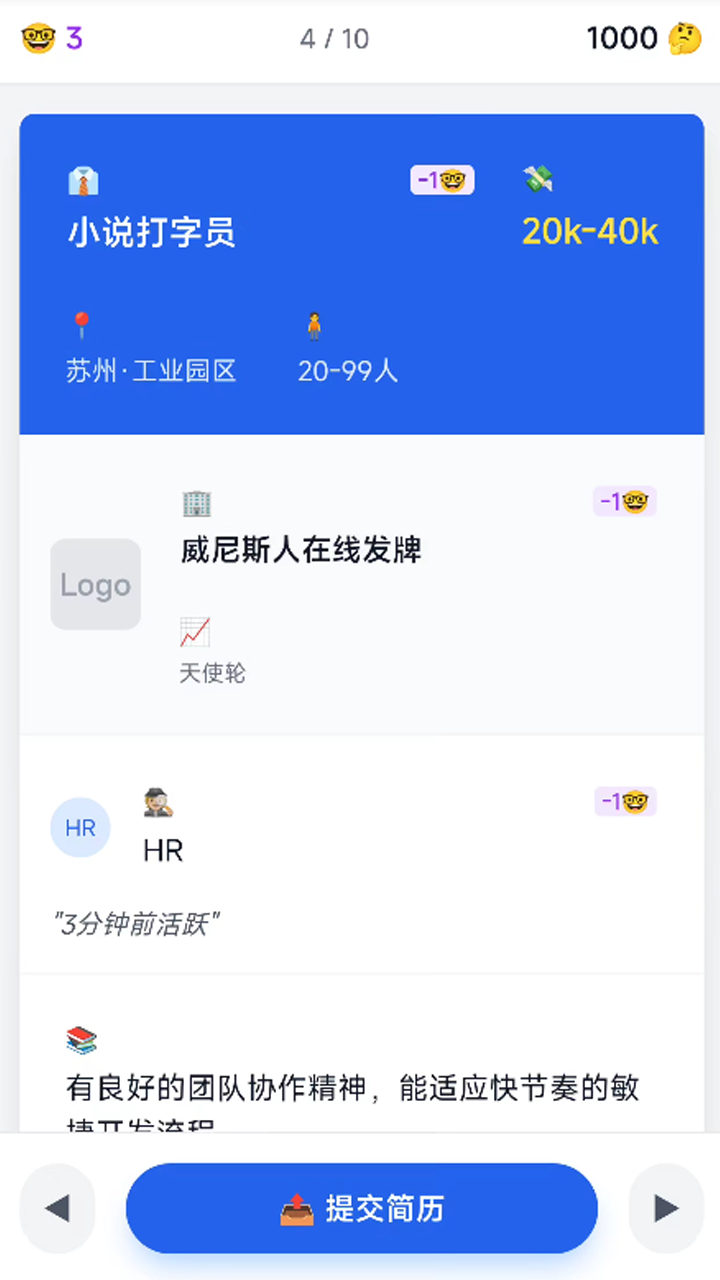The image size is (720, 1280).
Task: Click the flying money salary icon
Action: pyautogui.click(x=540, y=180)
